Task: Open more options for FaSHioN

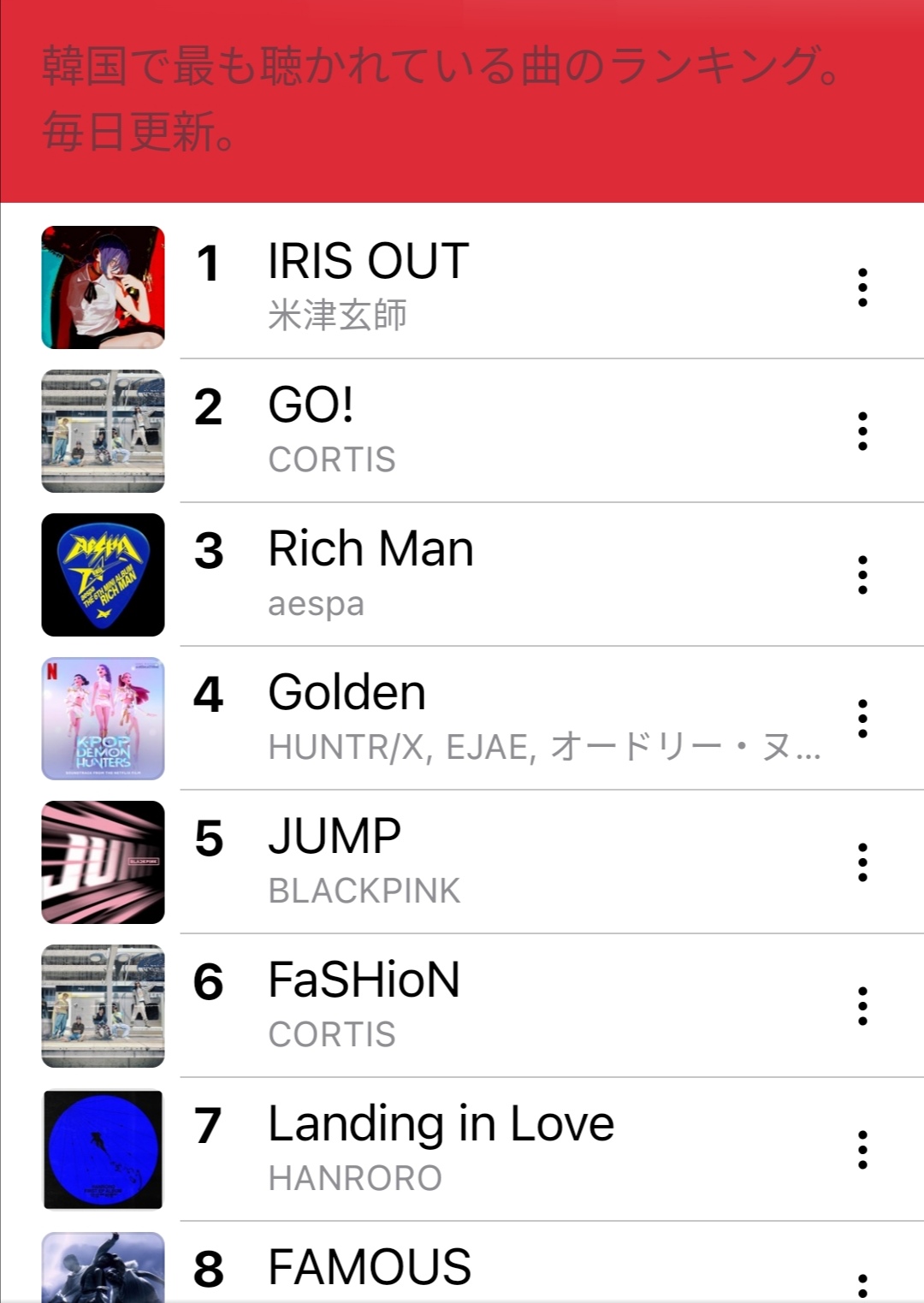Action: (862, 1006)
